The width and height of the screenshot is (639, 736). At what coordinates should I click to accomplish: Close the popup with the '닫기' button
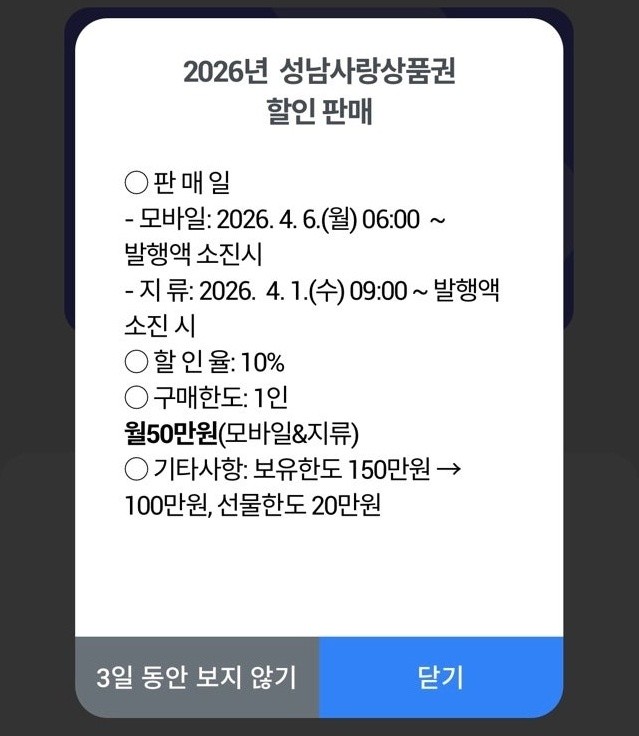point(441,677)
